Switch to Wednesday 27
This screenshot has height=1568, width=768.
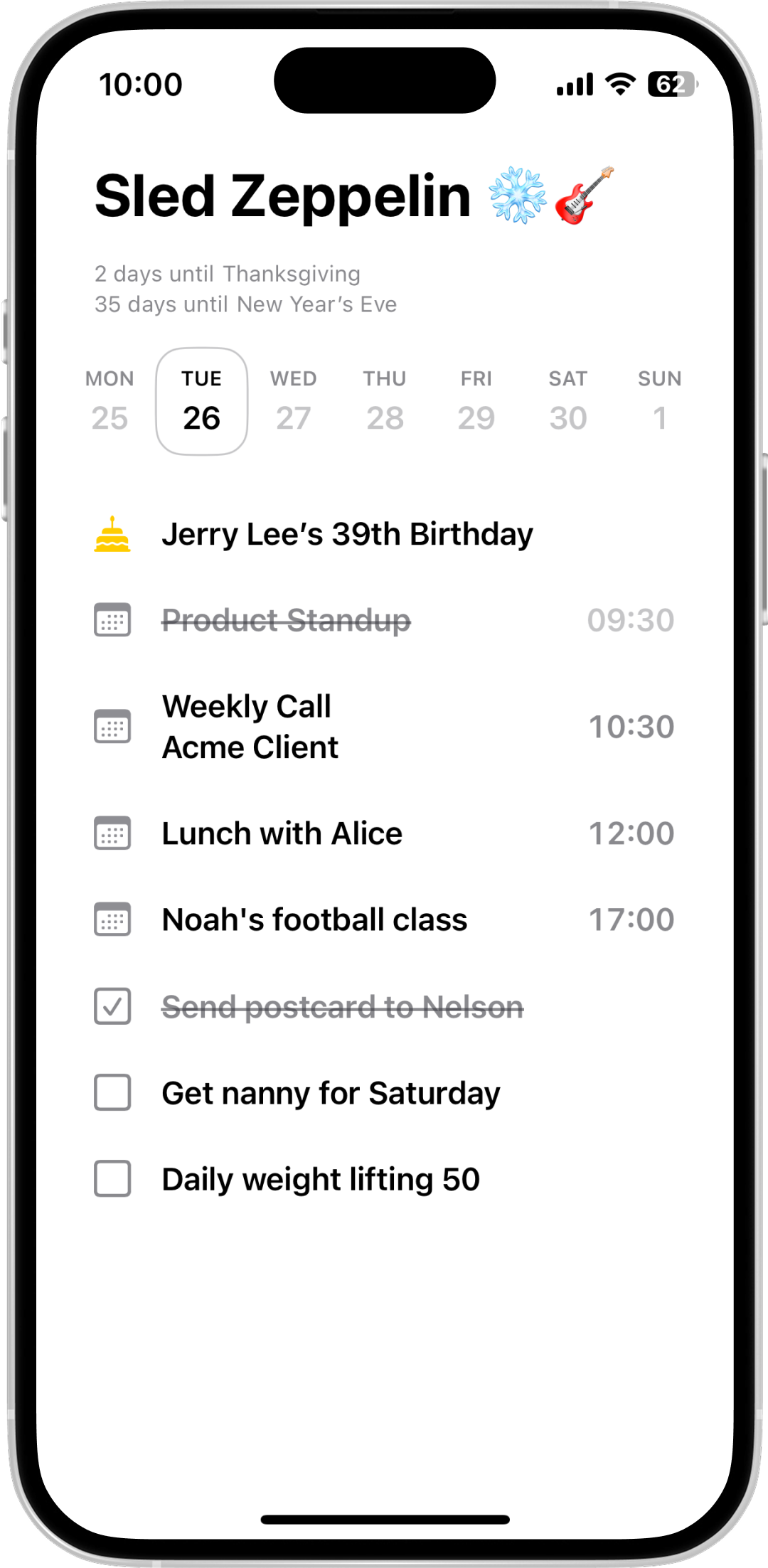point(293,402)
